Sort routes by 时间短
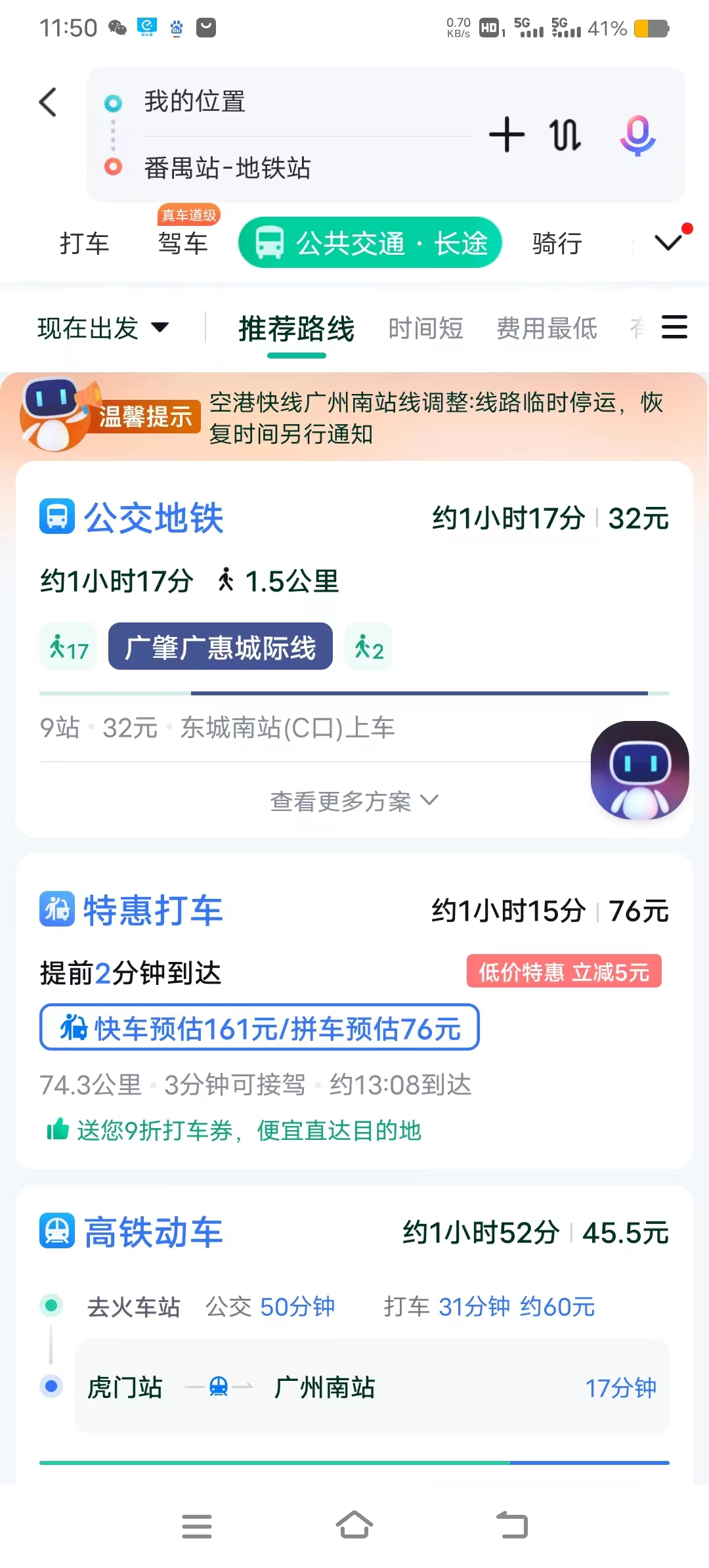 click(x=426, y=328)
